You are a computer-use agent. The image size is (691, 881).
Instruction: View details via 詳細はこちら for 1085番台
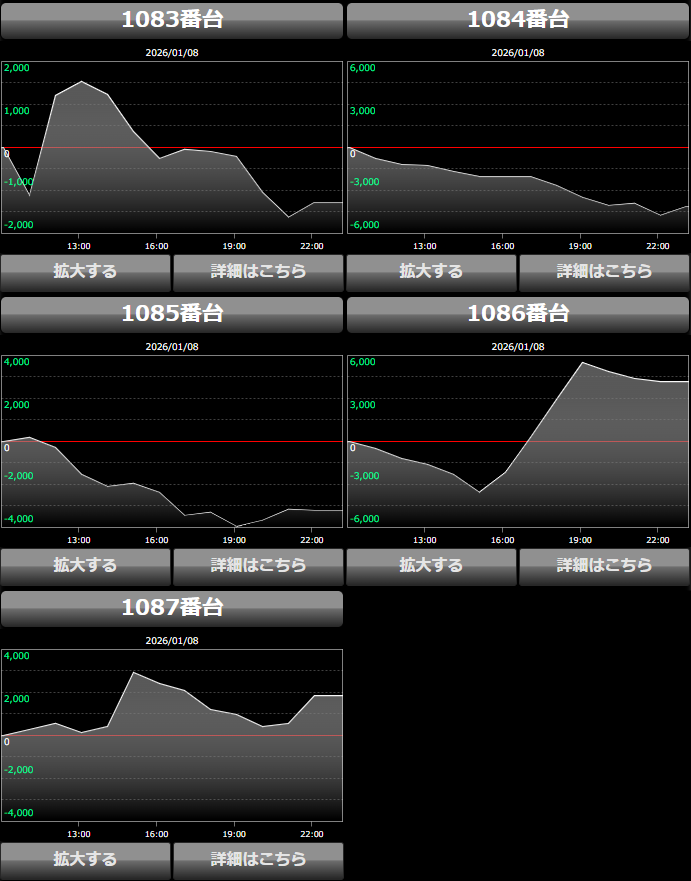pos(258,566)
